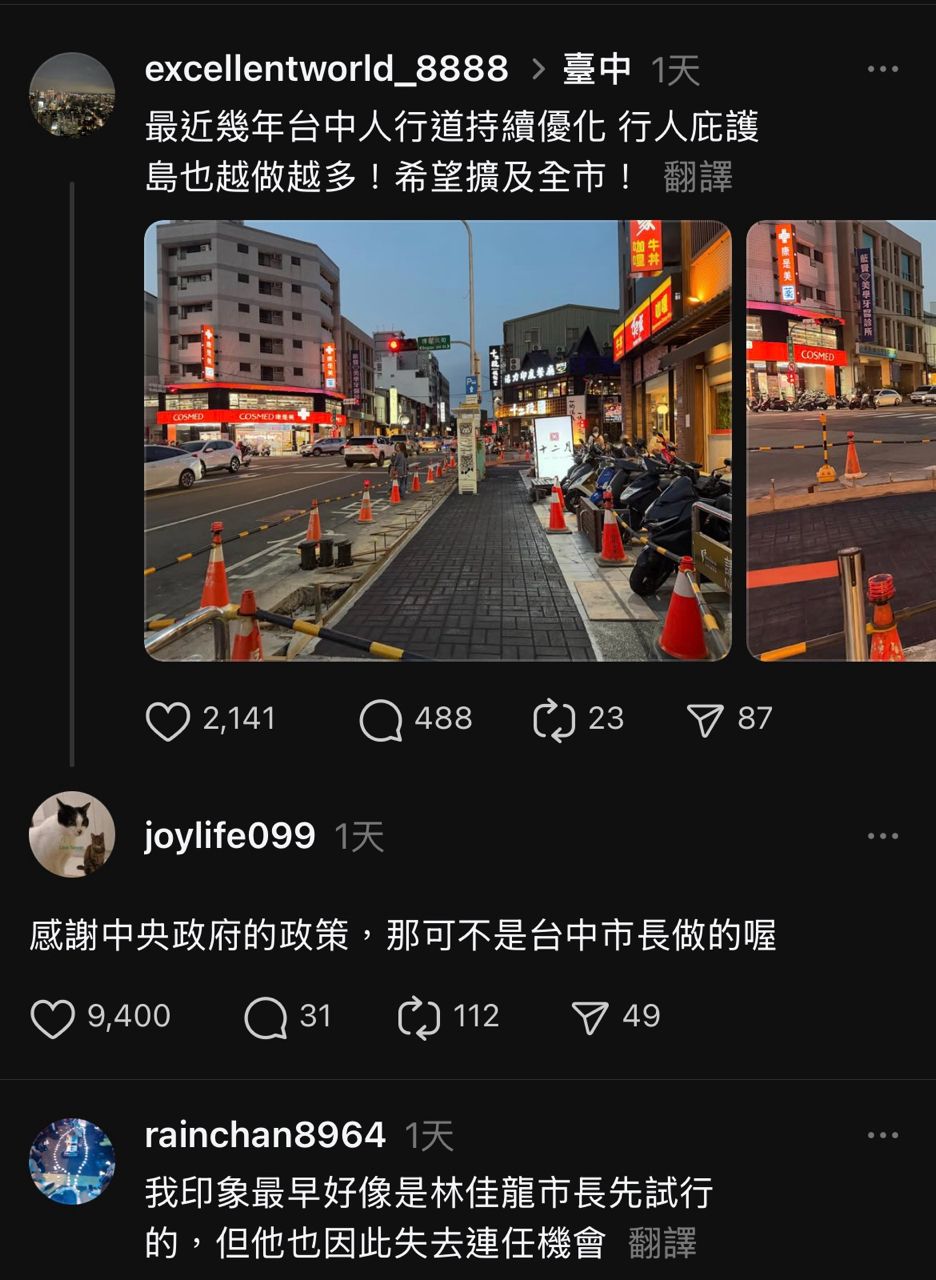
Task: Open joylife099's cat avatar
Action: pos(72,834)
